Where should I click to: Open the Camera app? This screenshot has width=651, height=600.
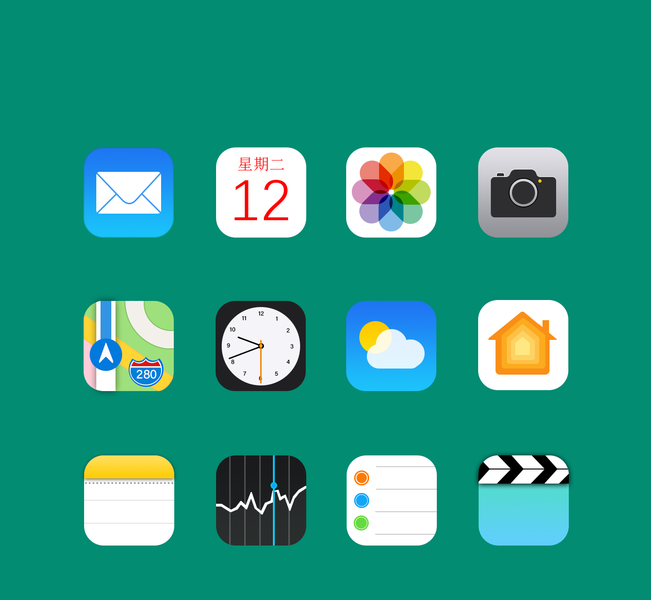[x=523, y=193]
